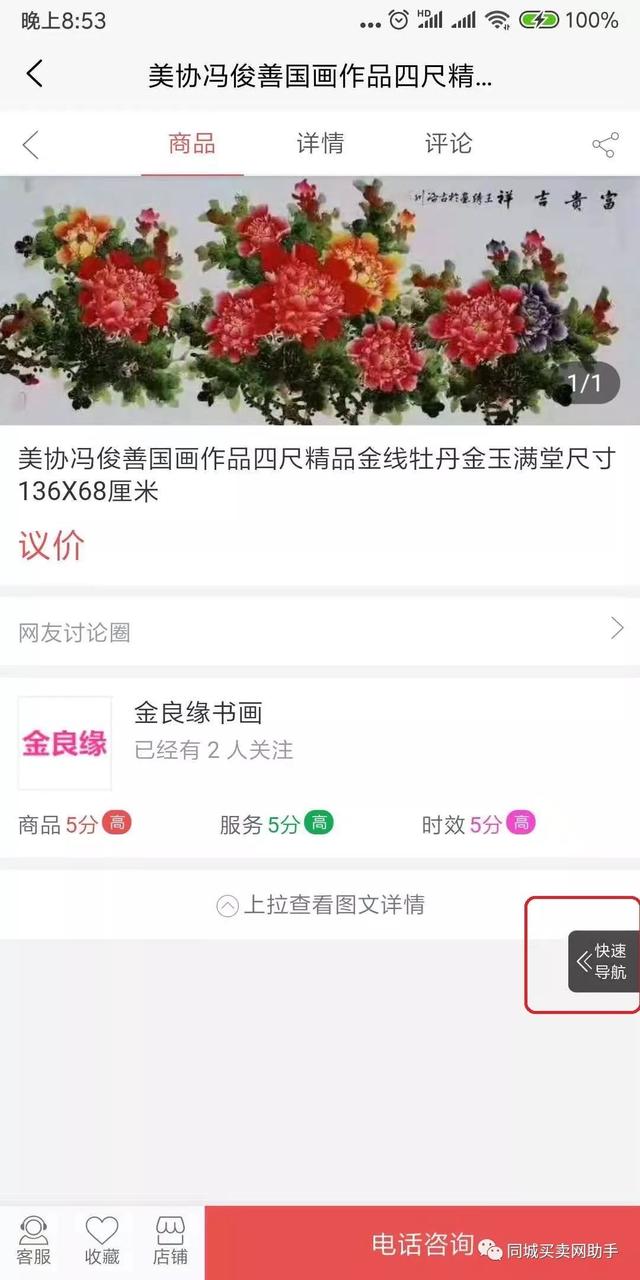Tap the back chevron beside 商品 tab
Viewport: 640px width, 1280px height.
pos(31,145)
